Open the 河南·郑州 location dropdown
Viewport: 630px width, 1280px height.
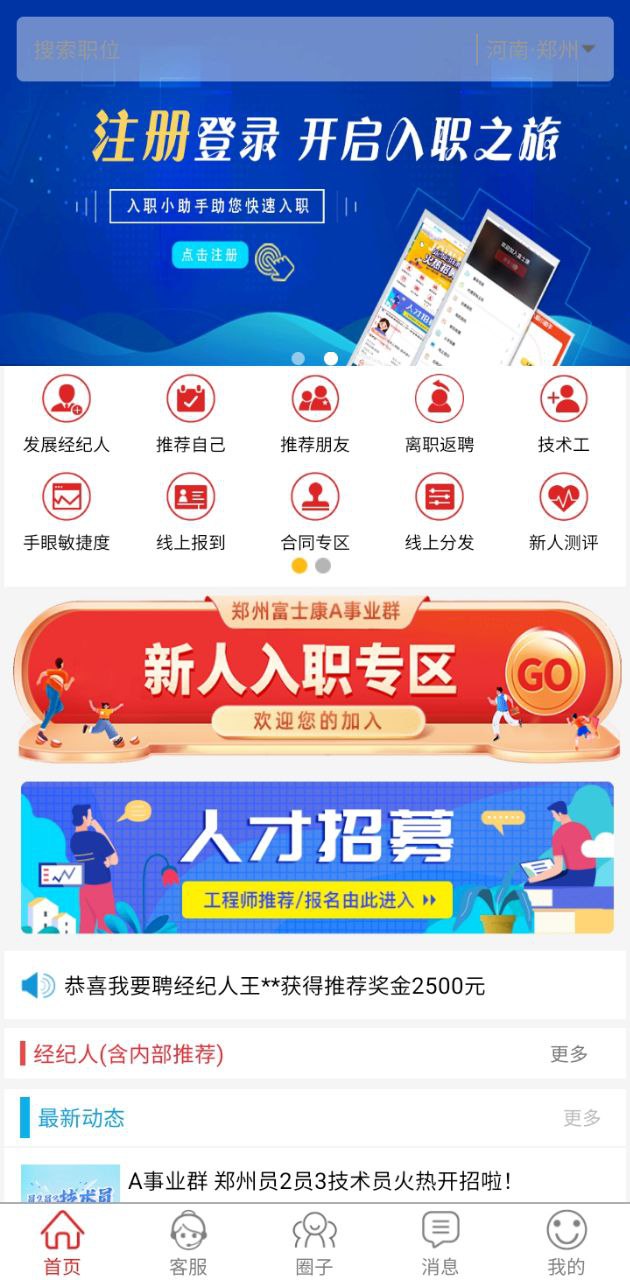tap(541, 49)
